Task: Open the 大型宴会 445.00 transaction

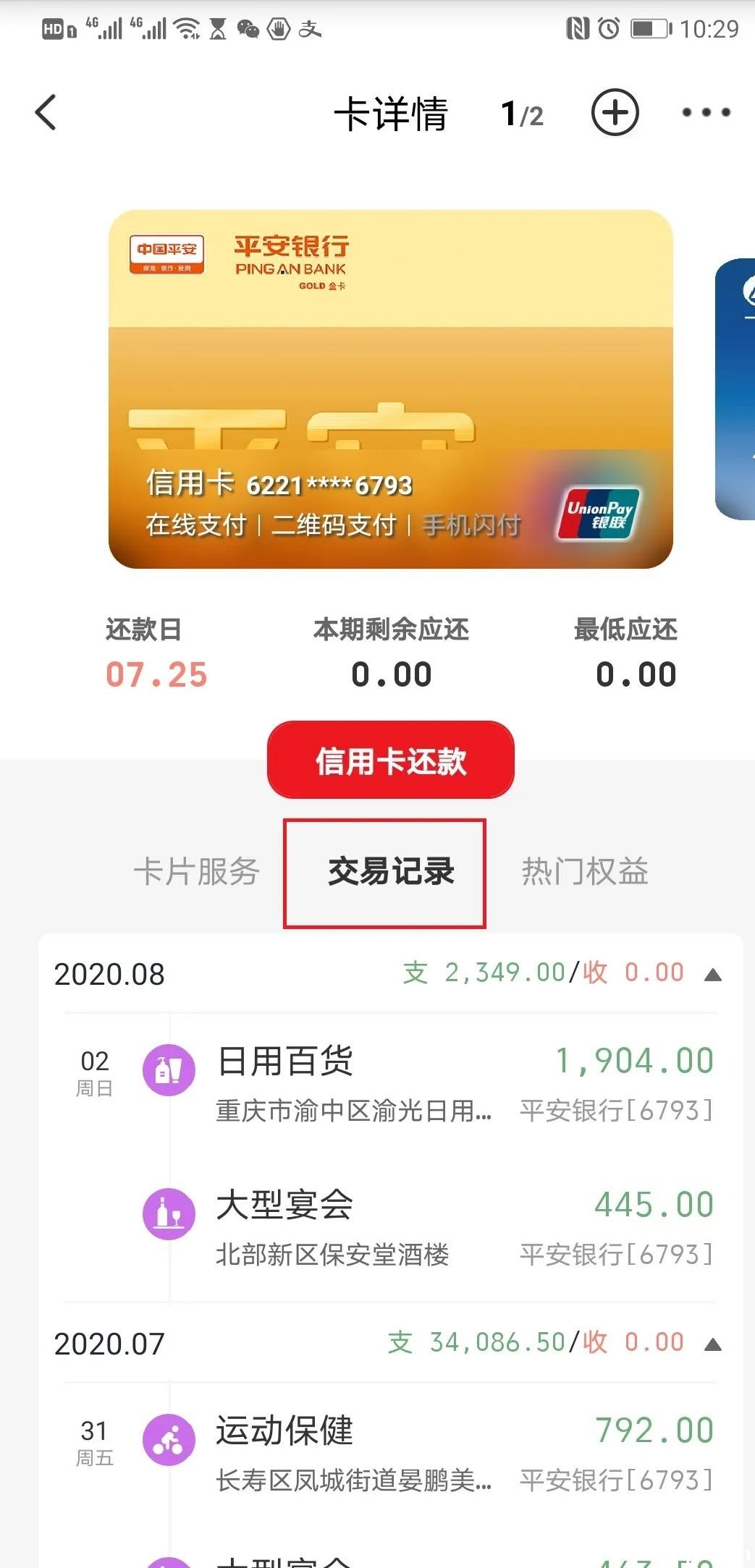Action: (x=427, y=1227)
